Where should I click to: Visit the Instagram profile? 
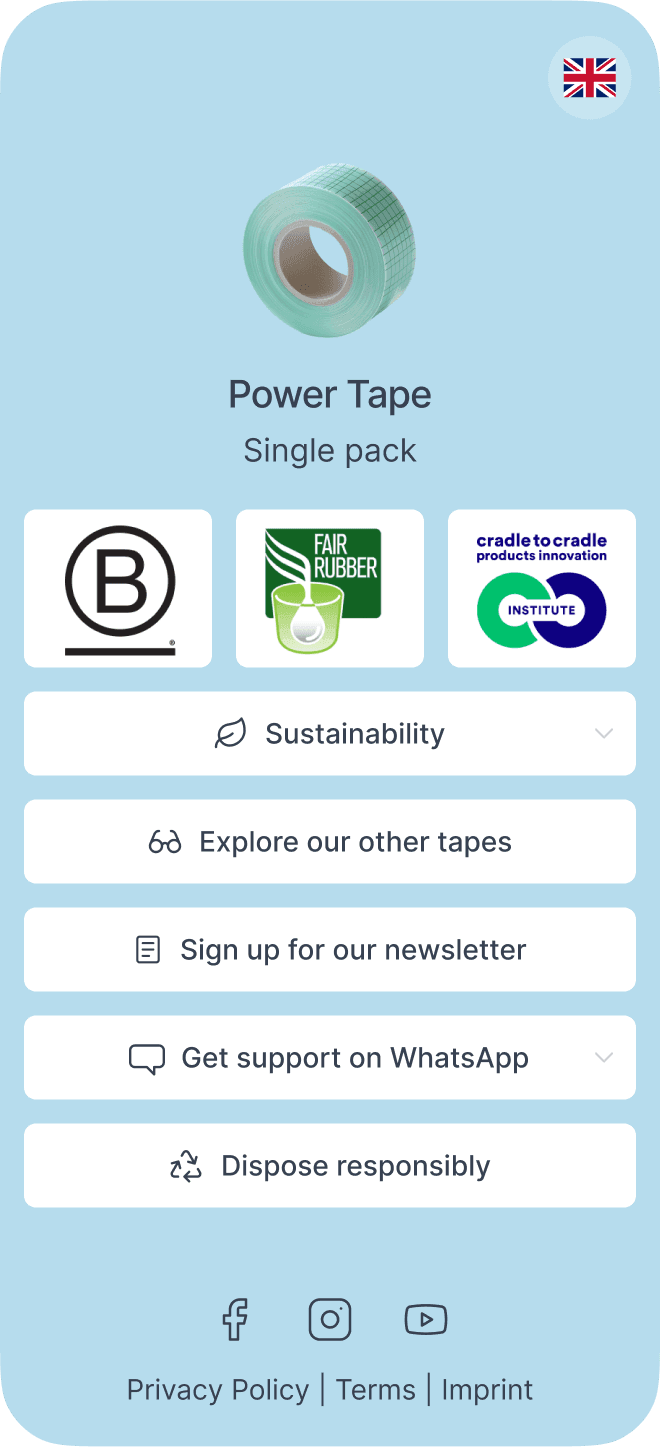point(330,1320)
